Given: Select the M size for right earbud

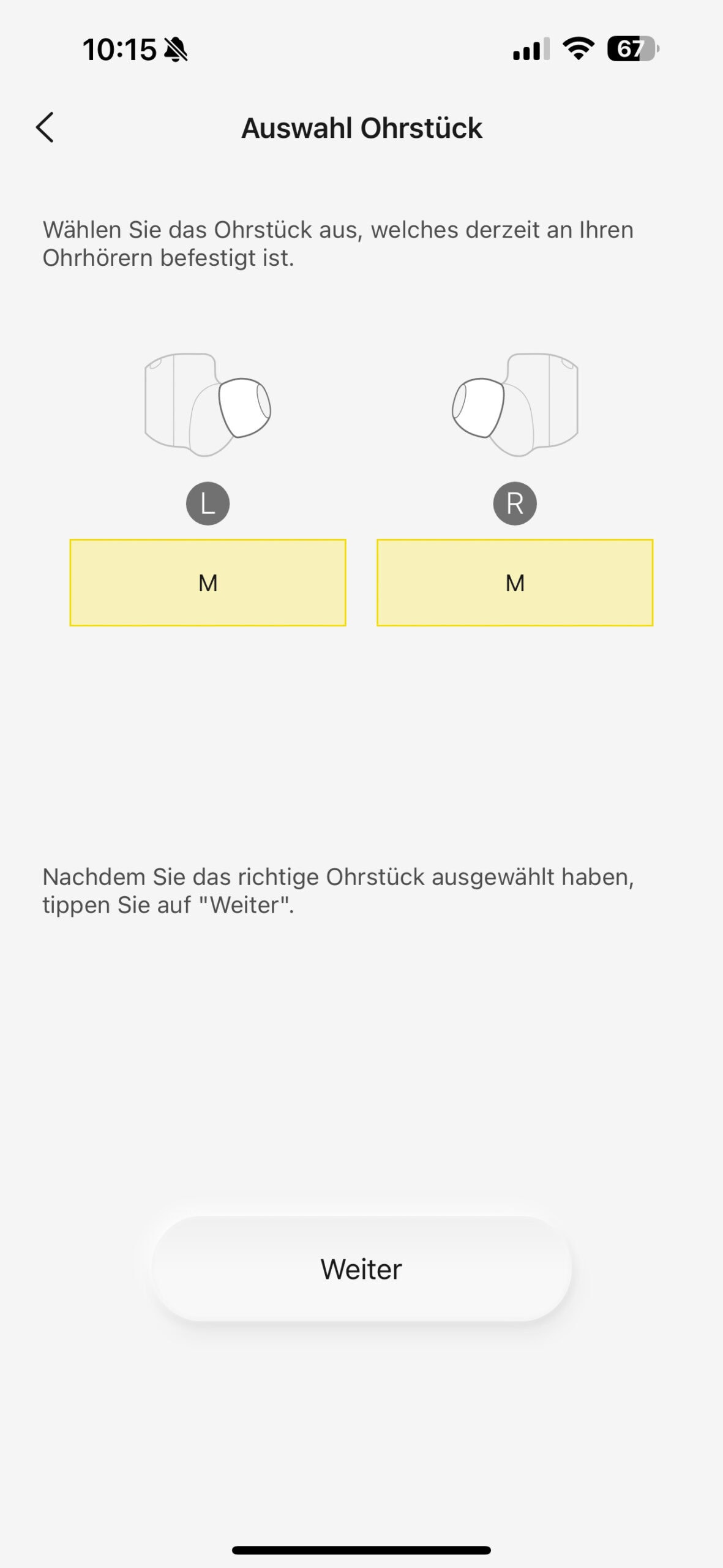Looking at the screenshot, I should [515, 582].
